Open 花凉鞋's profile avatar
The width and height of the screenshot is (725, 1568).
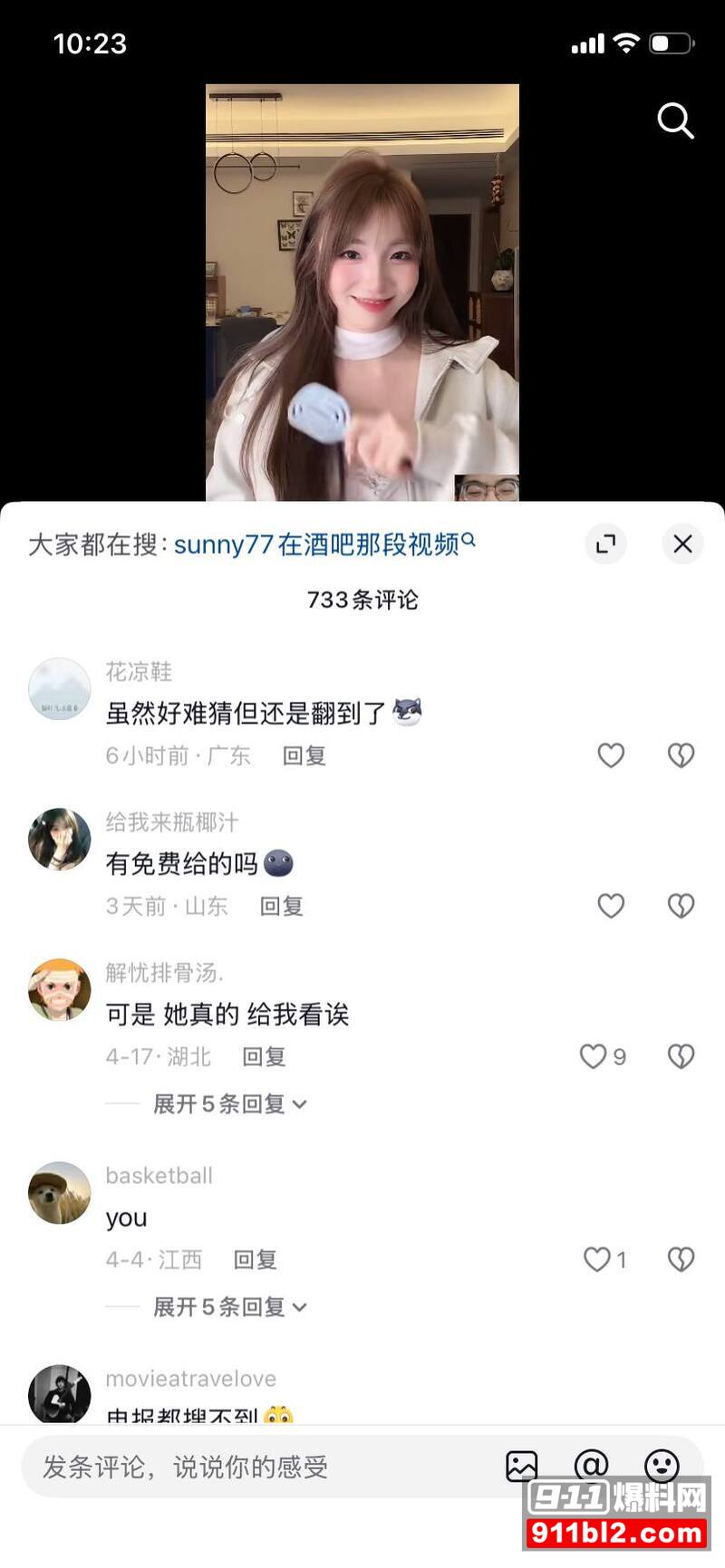[x=60, y=689]
